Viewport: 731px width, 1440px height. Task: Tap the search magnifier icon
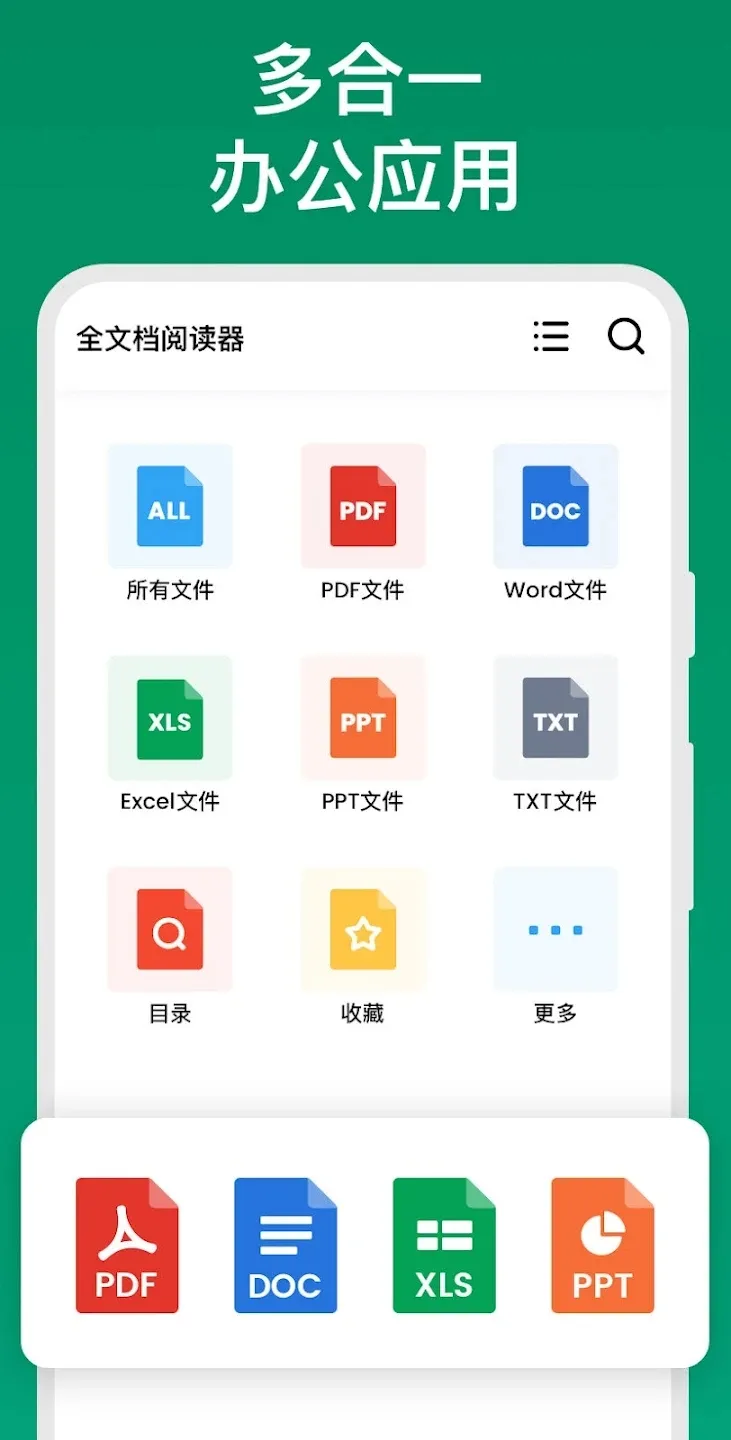point(627,338)
